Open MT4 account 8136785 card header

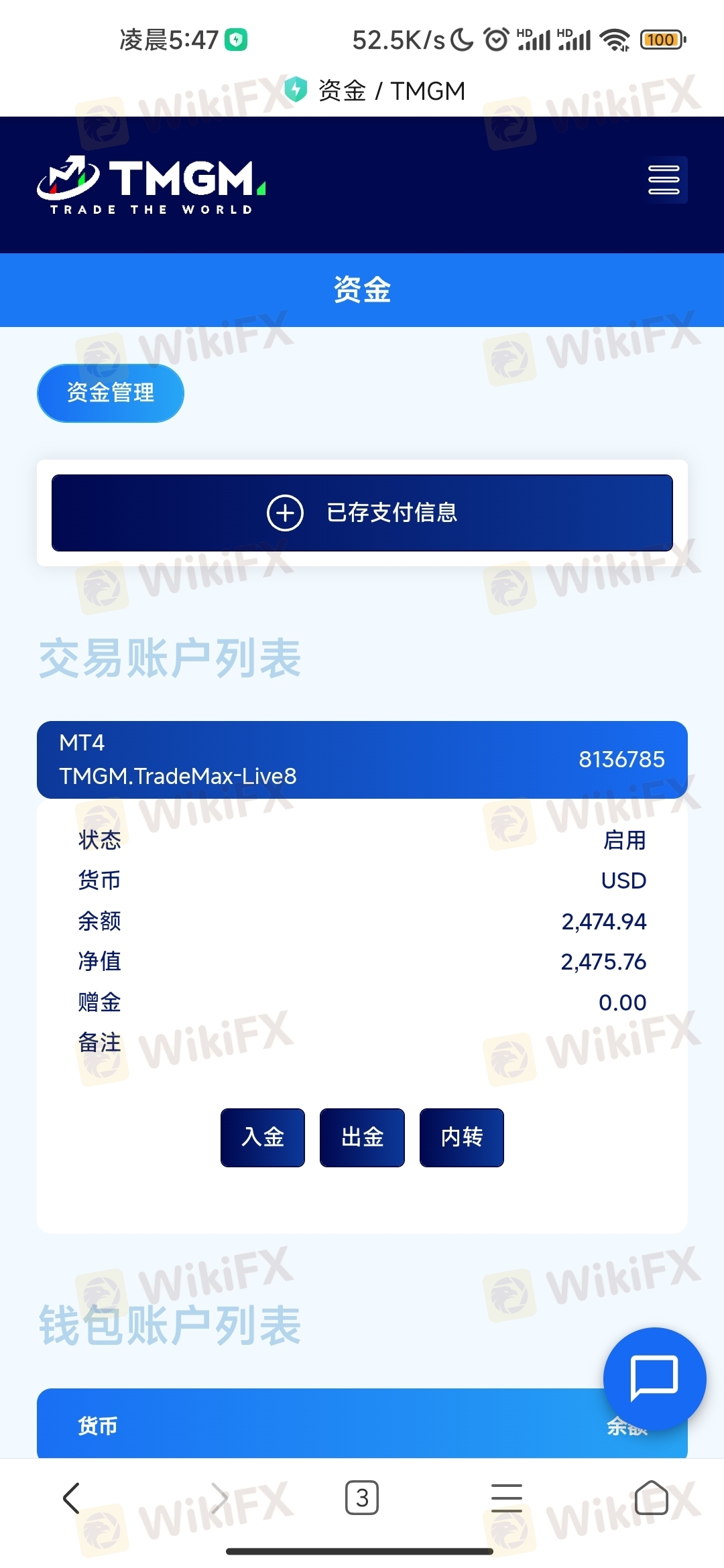pos(362,759)
